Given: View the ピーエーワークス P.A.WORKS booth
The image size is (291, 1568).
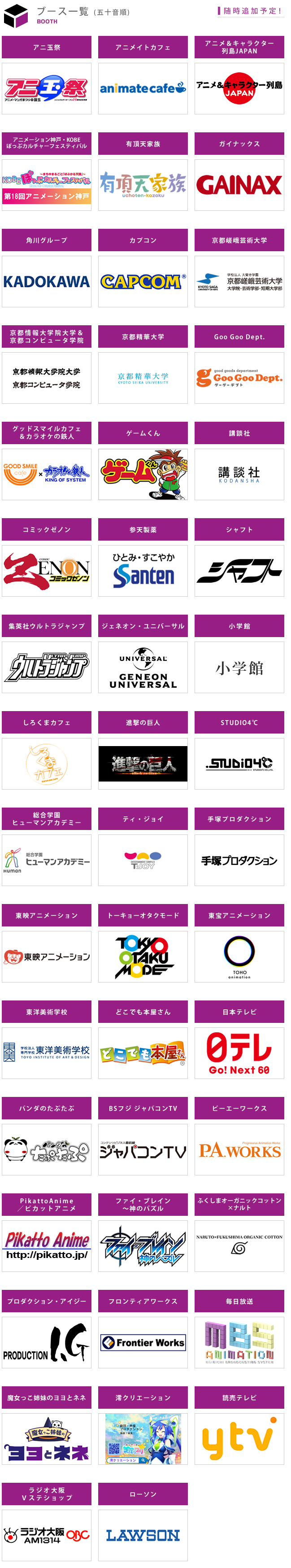Looking at the screenshot, I should click(239, 1149).
